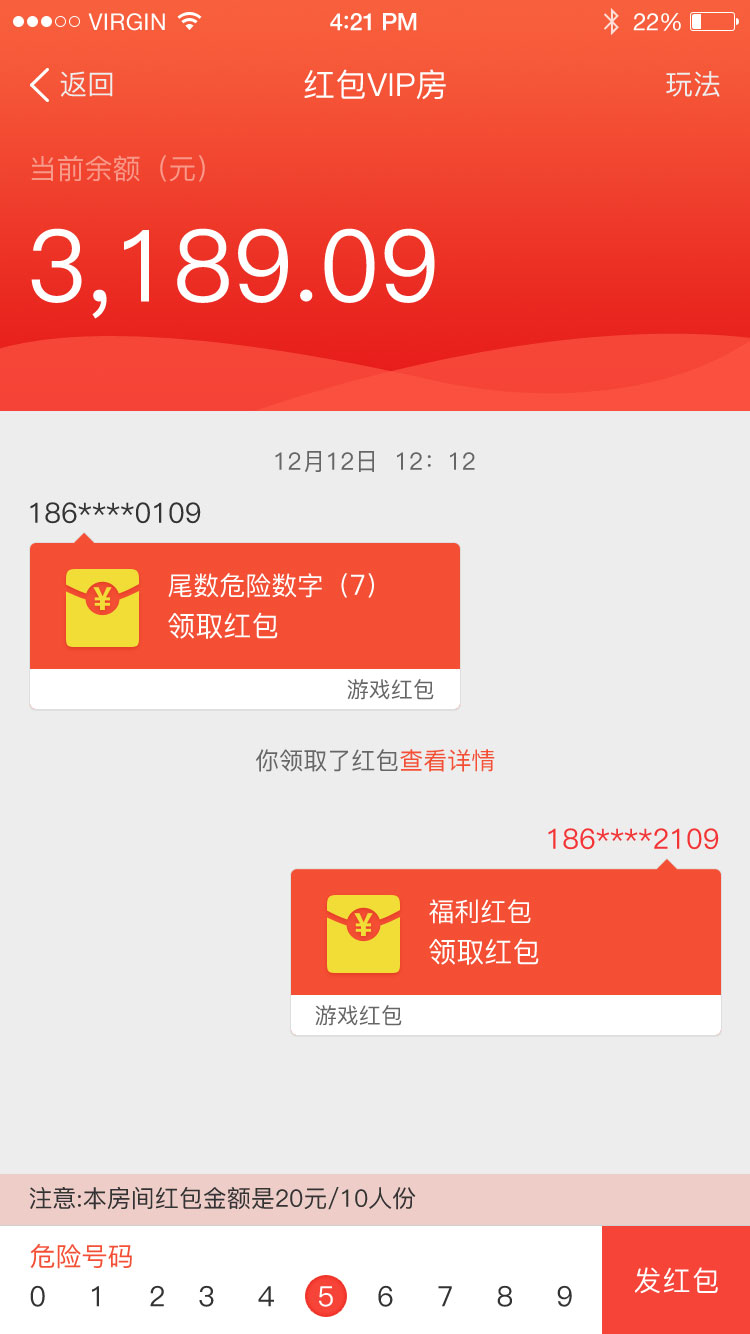
Task: Claim the 福利红包 red packet
Action: pyautogui.click(x=505, y=933)
